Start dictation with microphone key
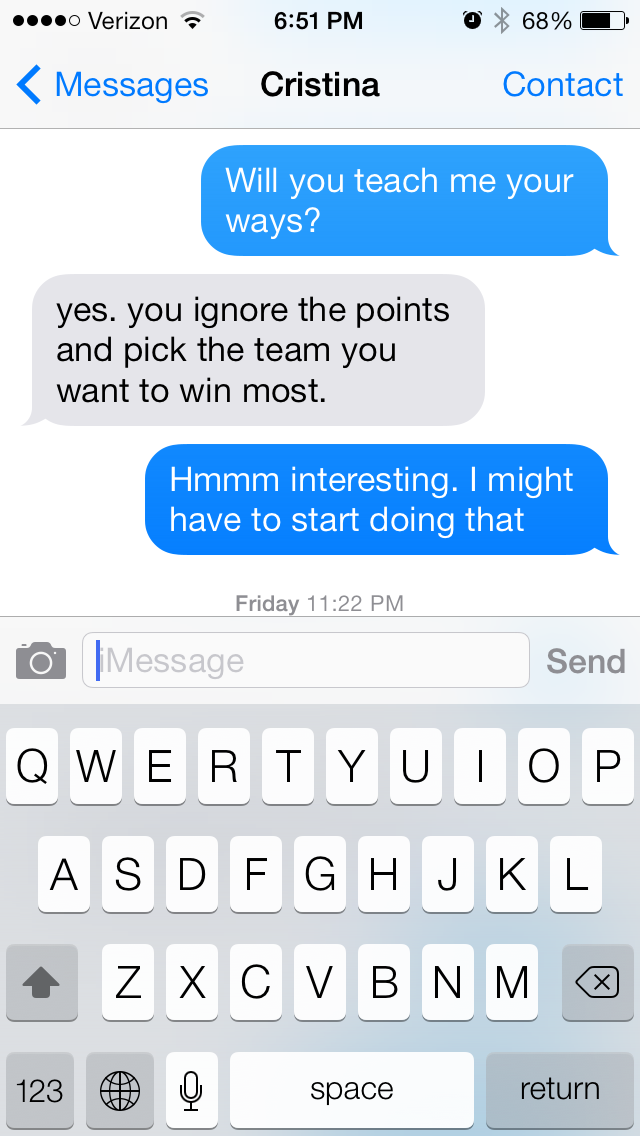Viewport: 640px width, 1136px height. click(x=192, y=1089)
